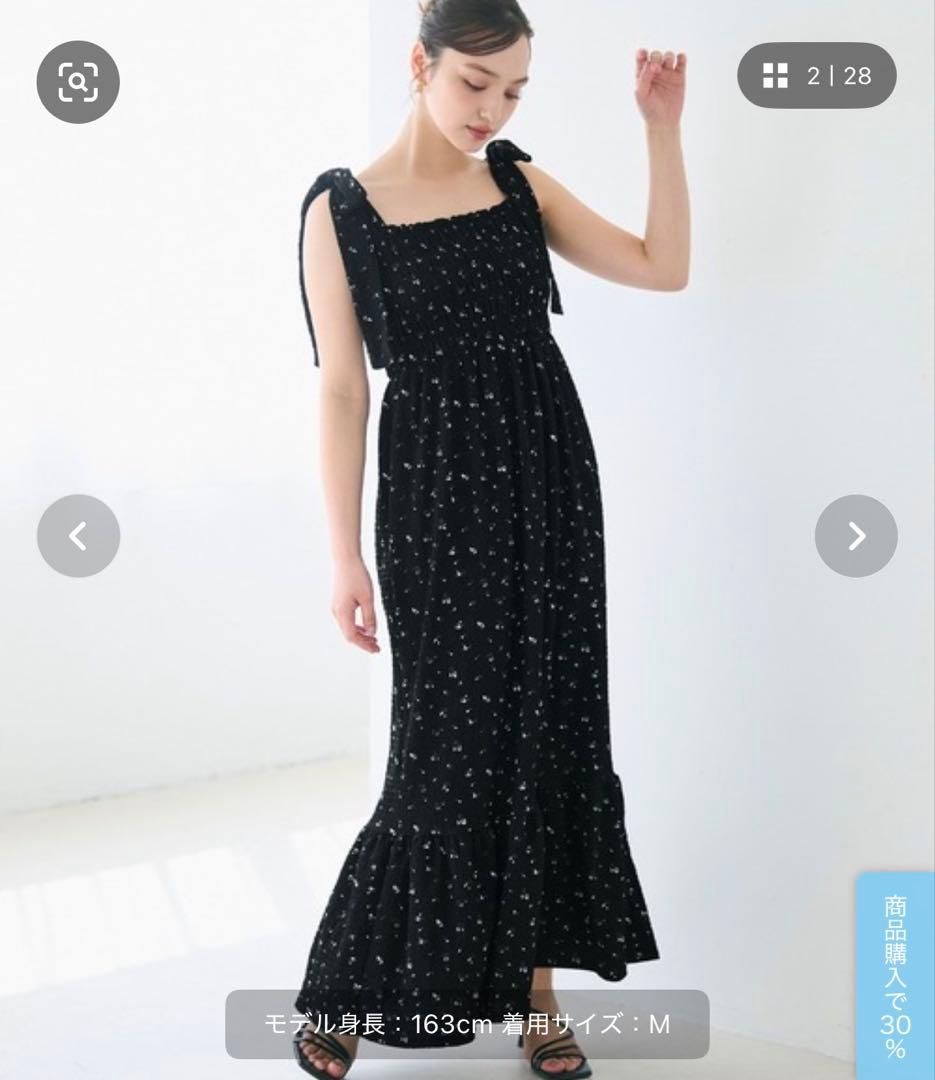Show the next product photo
Image resolution: width=935 pixels, height=1080 pixels.
[x=856, y=536]
